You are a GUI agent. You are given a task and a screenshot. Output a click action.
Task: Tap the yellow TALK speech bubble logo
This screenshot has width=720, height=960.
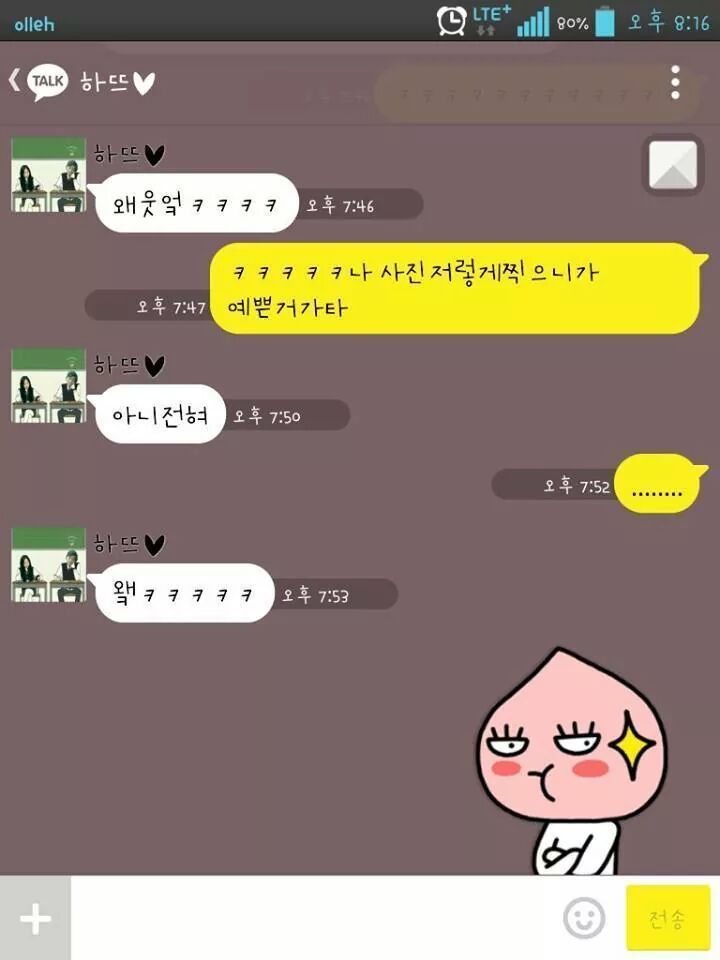(47, 81)
